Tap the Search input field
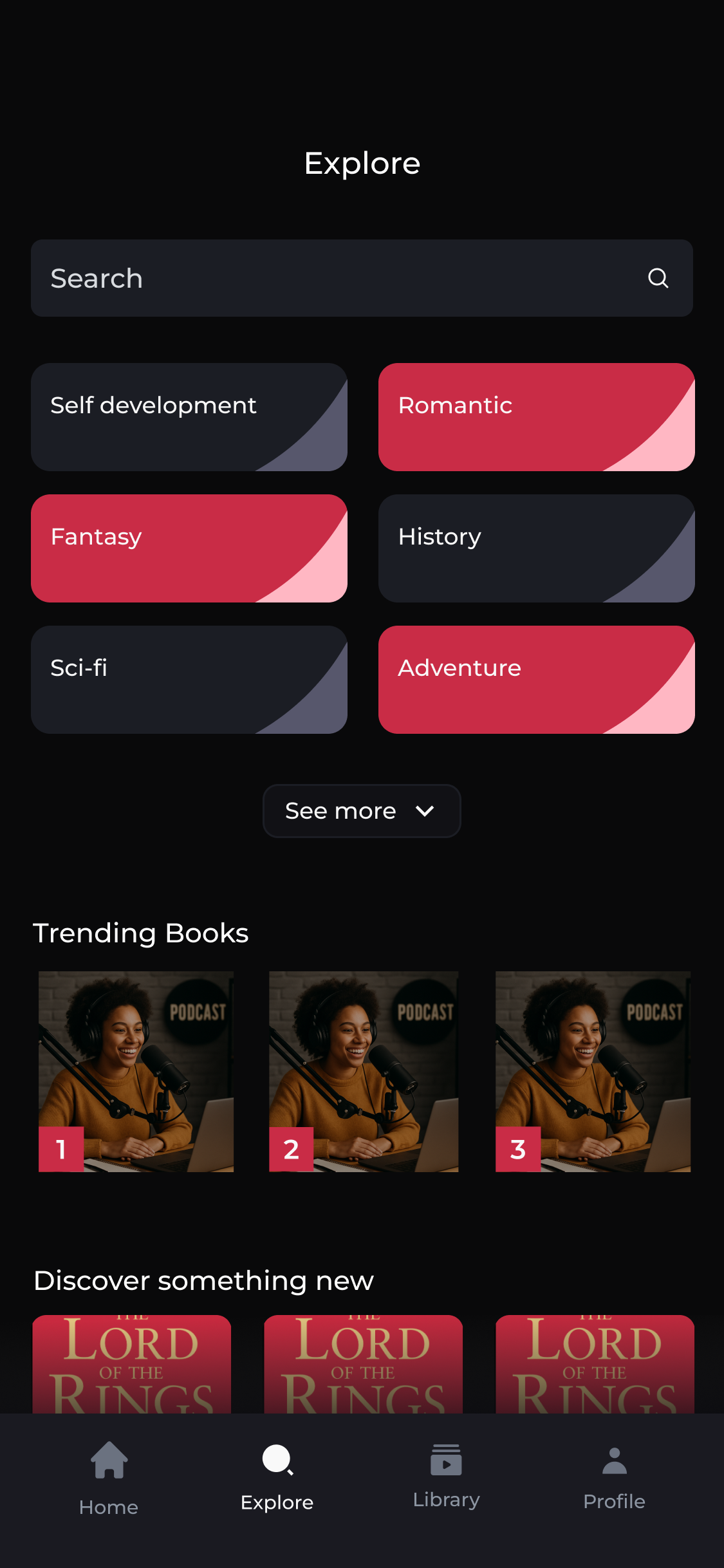Screen dimensions: 724x1568 click(322, 278)
